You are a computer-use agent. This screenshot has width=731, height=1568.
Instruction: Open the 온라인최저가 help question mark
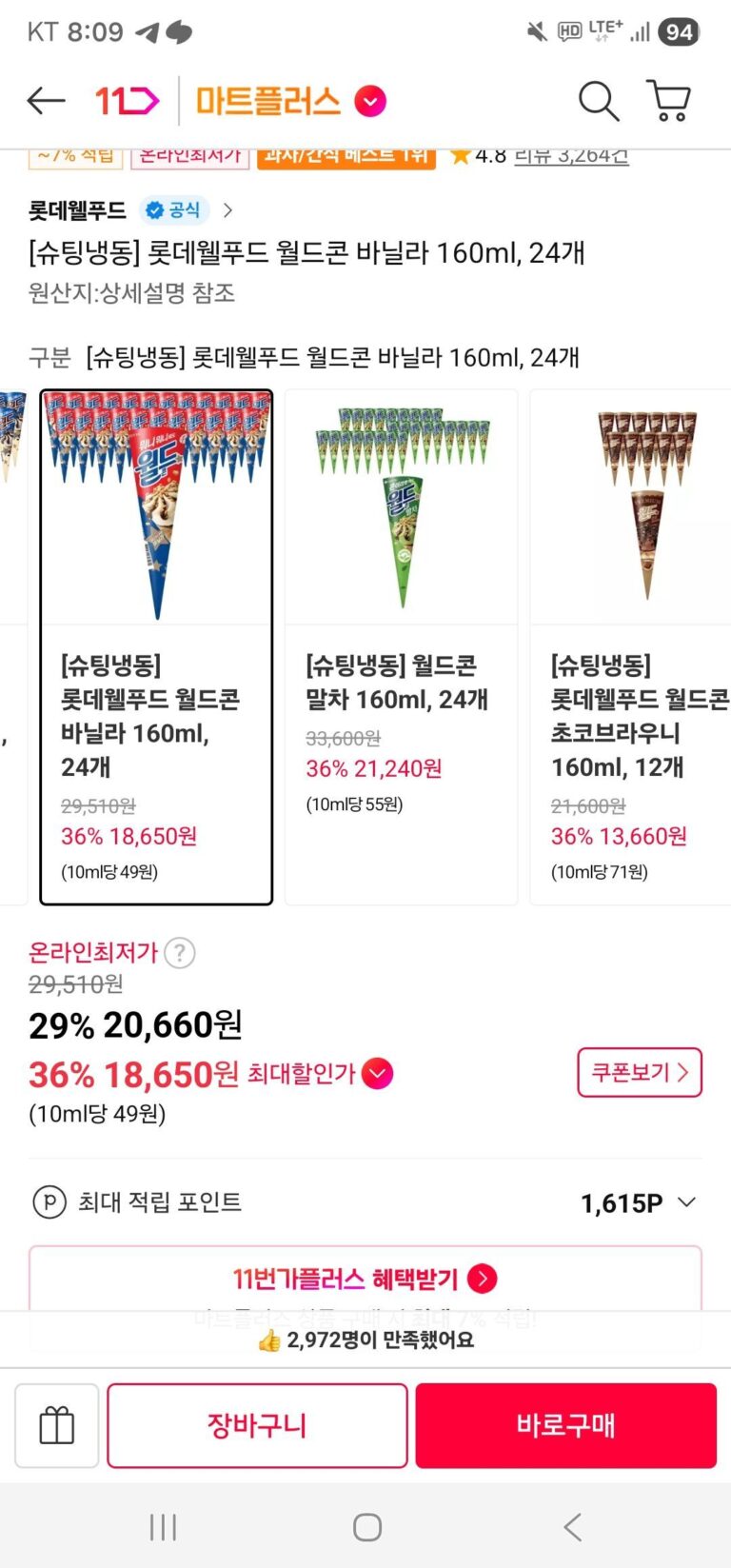click(x=180, y=952)
